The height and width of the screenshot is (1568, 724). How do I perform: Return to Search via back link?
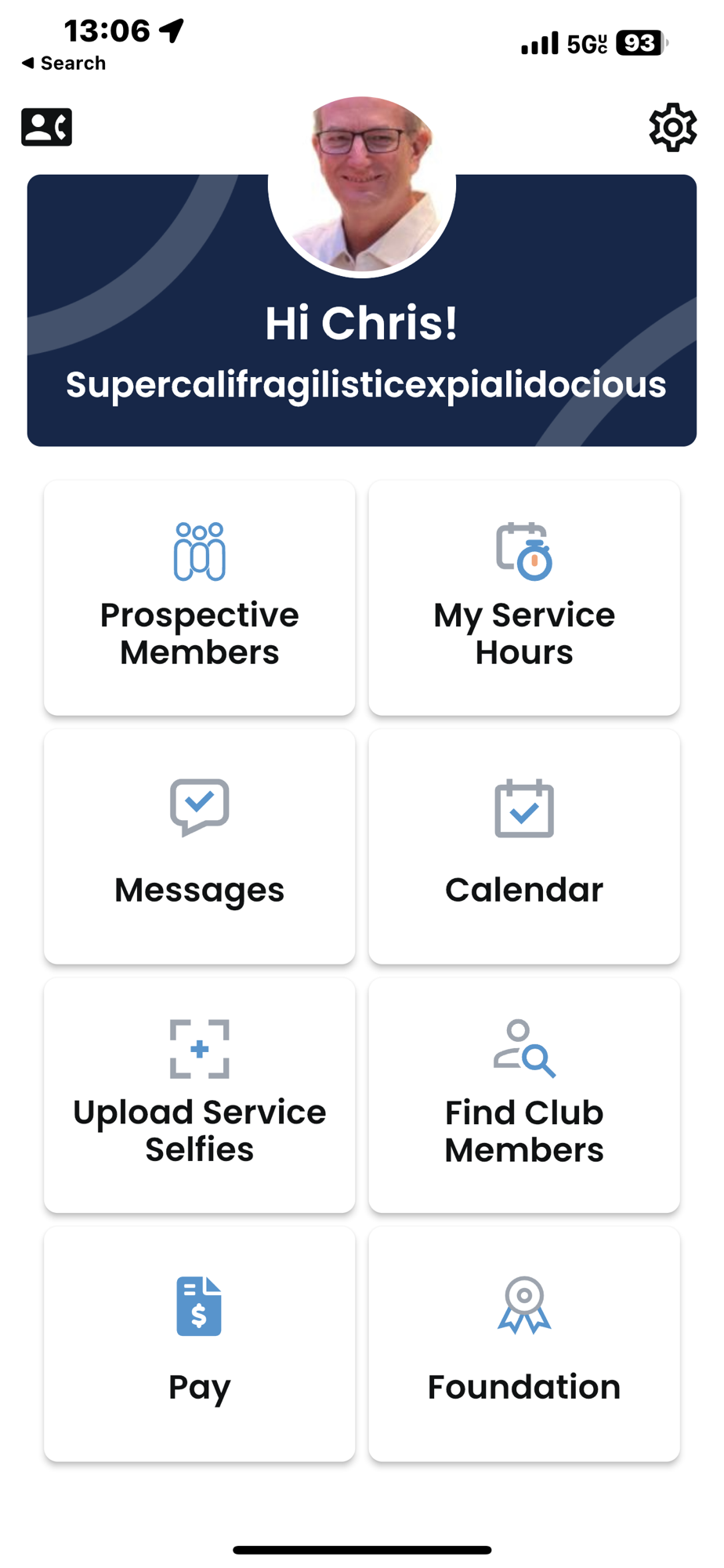point(63,63)
